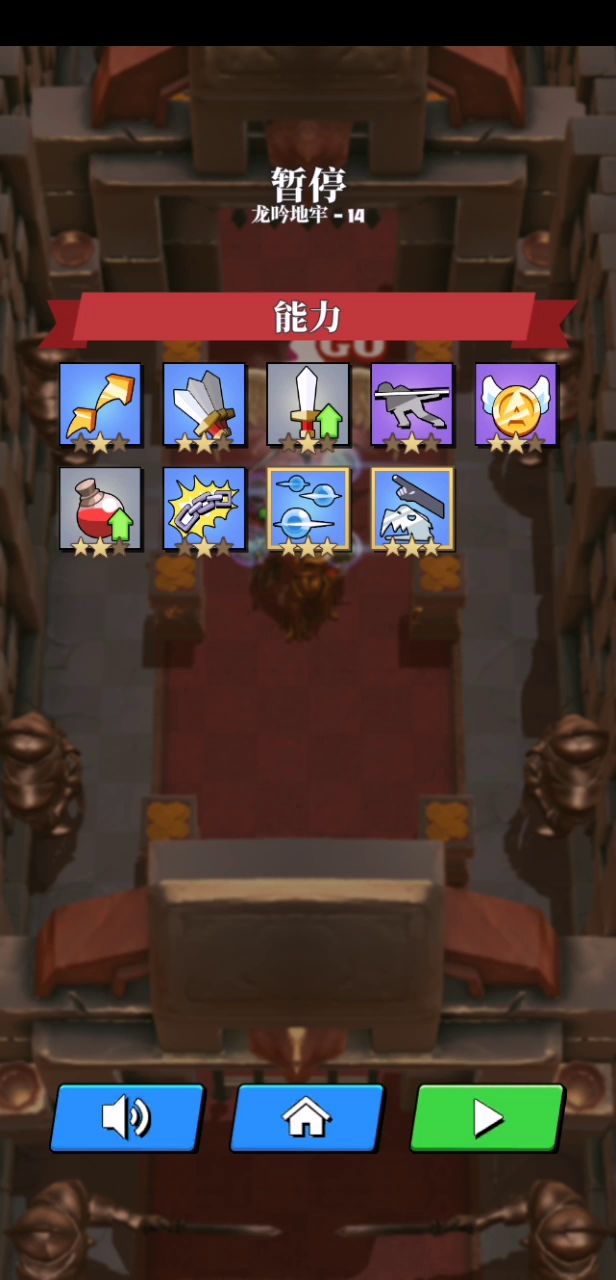Select the chain lightning ability icon
This screenshot has width=616, height=1280.
coord(204,508)
